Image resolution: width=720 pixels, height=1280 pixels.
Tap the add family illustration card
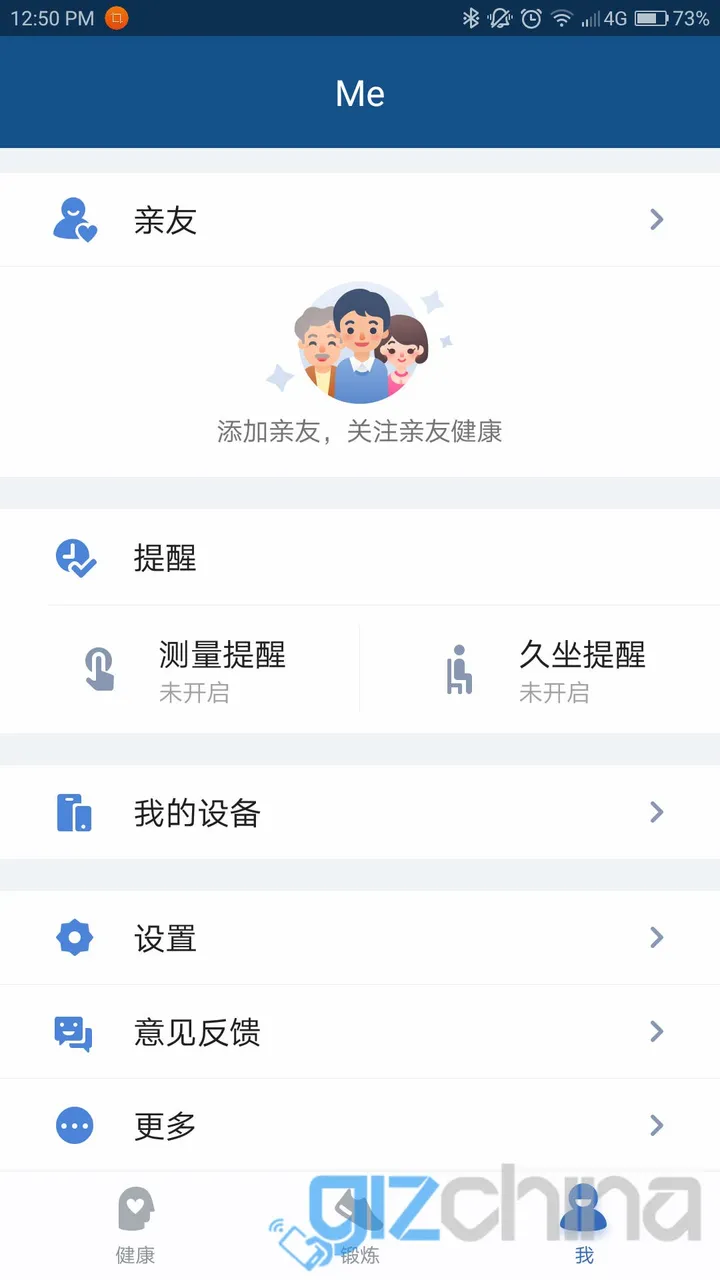360,365
